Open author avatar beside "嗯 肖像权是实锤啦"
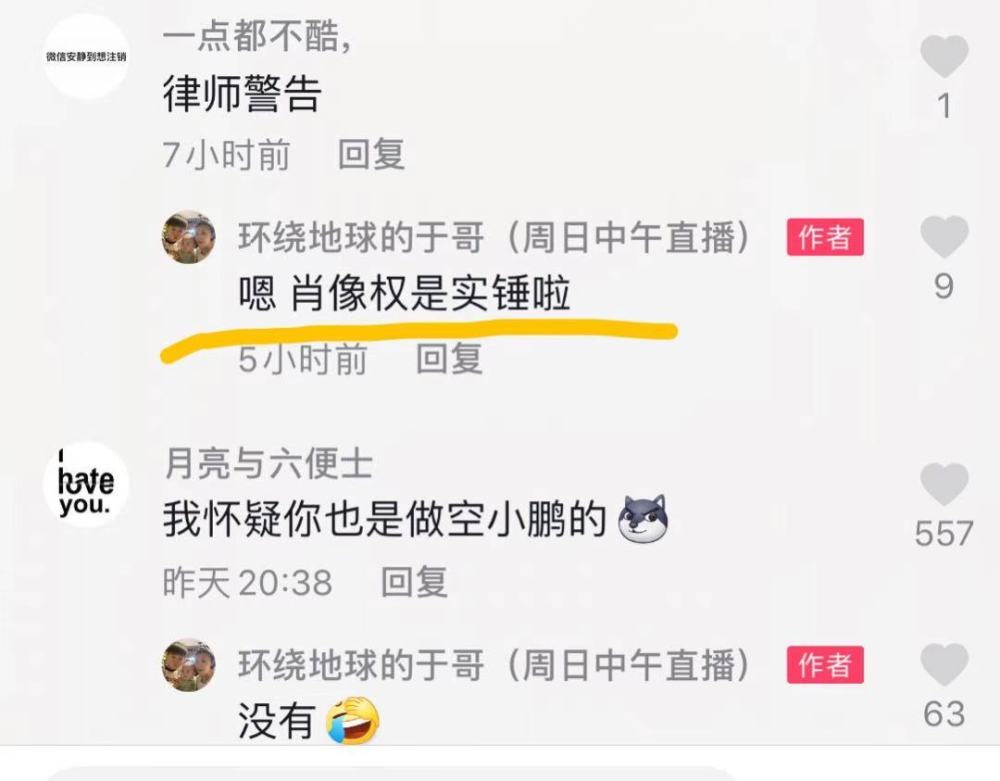The height and width of the screenshot is (781, 1000). pos(189,237)
